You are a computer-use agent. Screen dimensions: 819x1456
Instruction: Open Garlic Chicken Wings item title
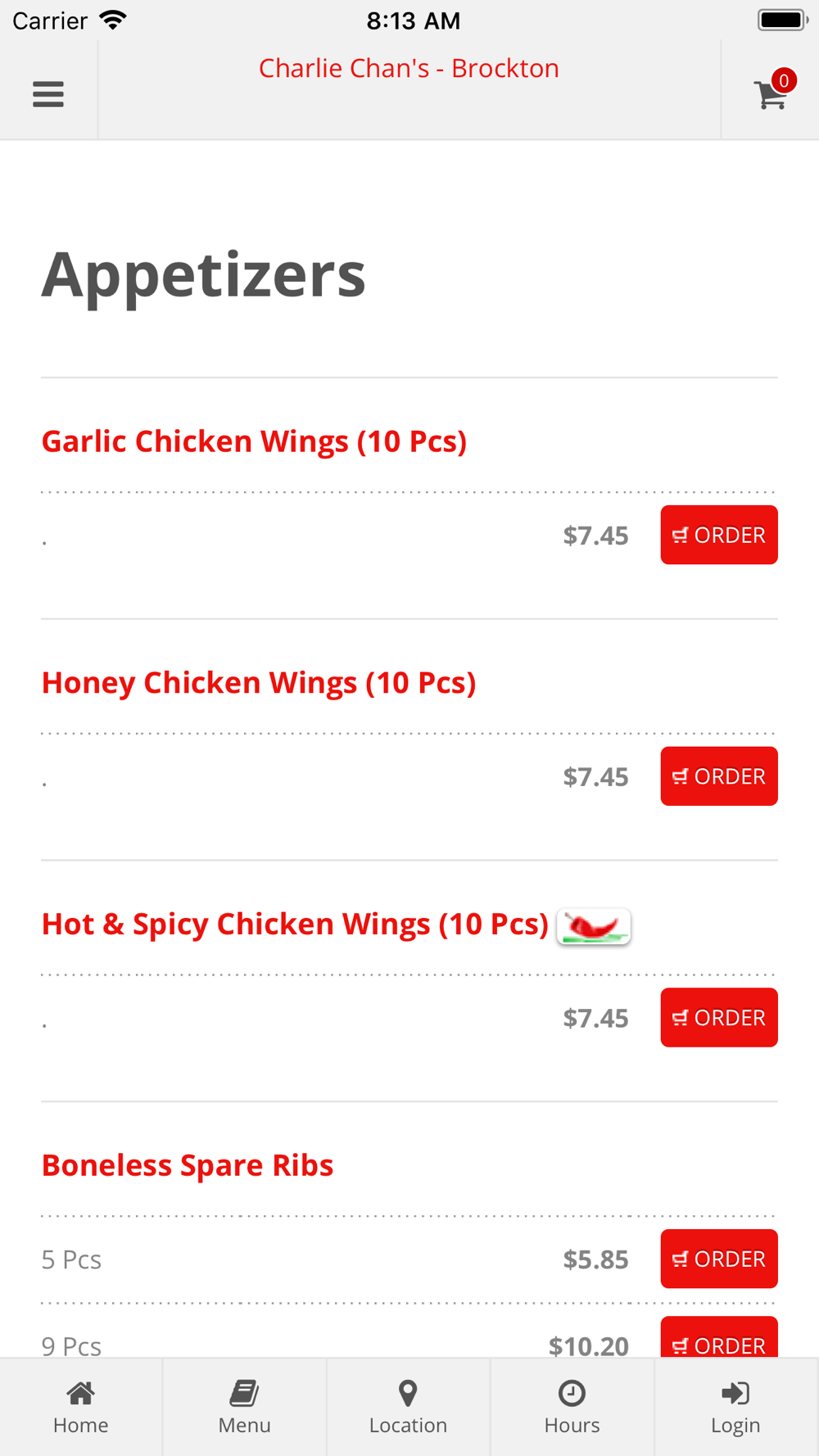pos(254,441)
